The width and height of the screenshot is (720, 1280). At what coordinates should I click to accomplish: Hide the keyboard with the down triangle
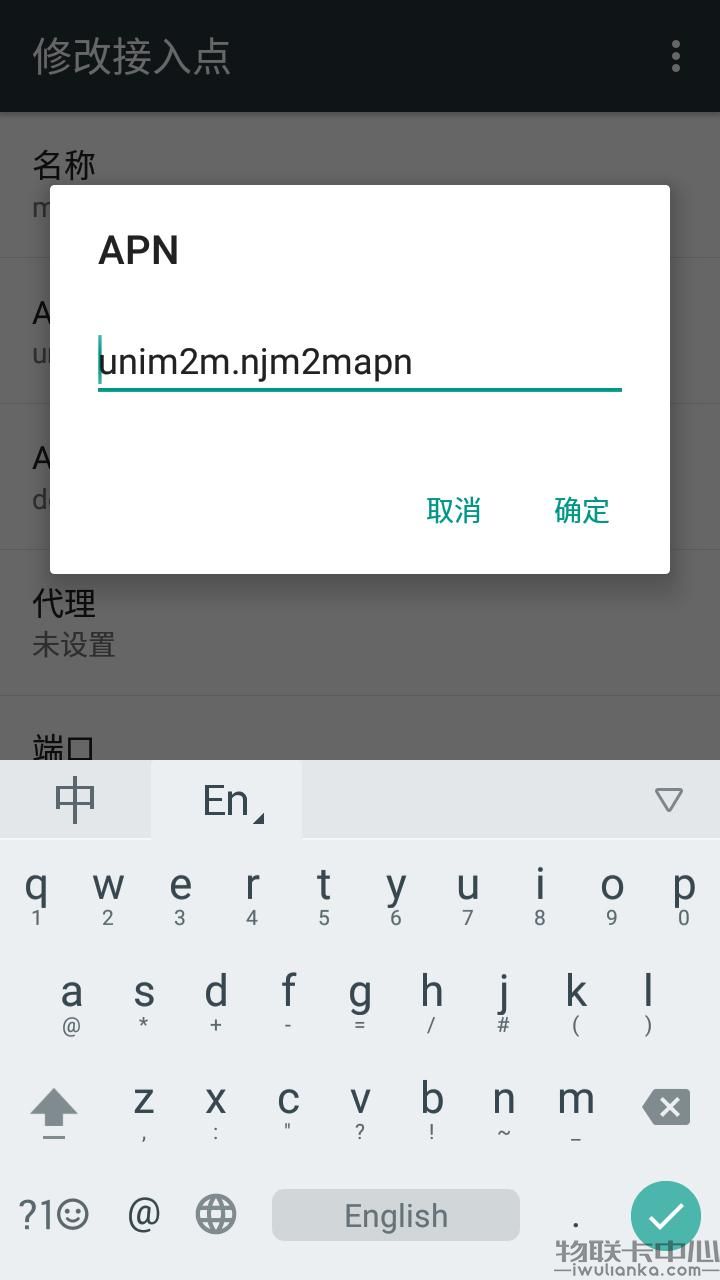click(668, 799)
